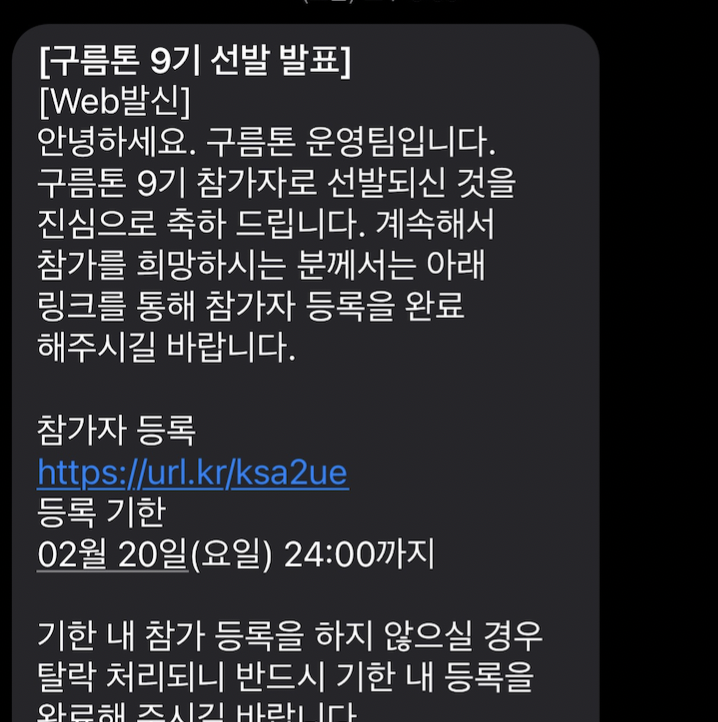Tap the underlined 02월 20일 date
This screenshot has width=718, height=722.
tap(112, 553)
